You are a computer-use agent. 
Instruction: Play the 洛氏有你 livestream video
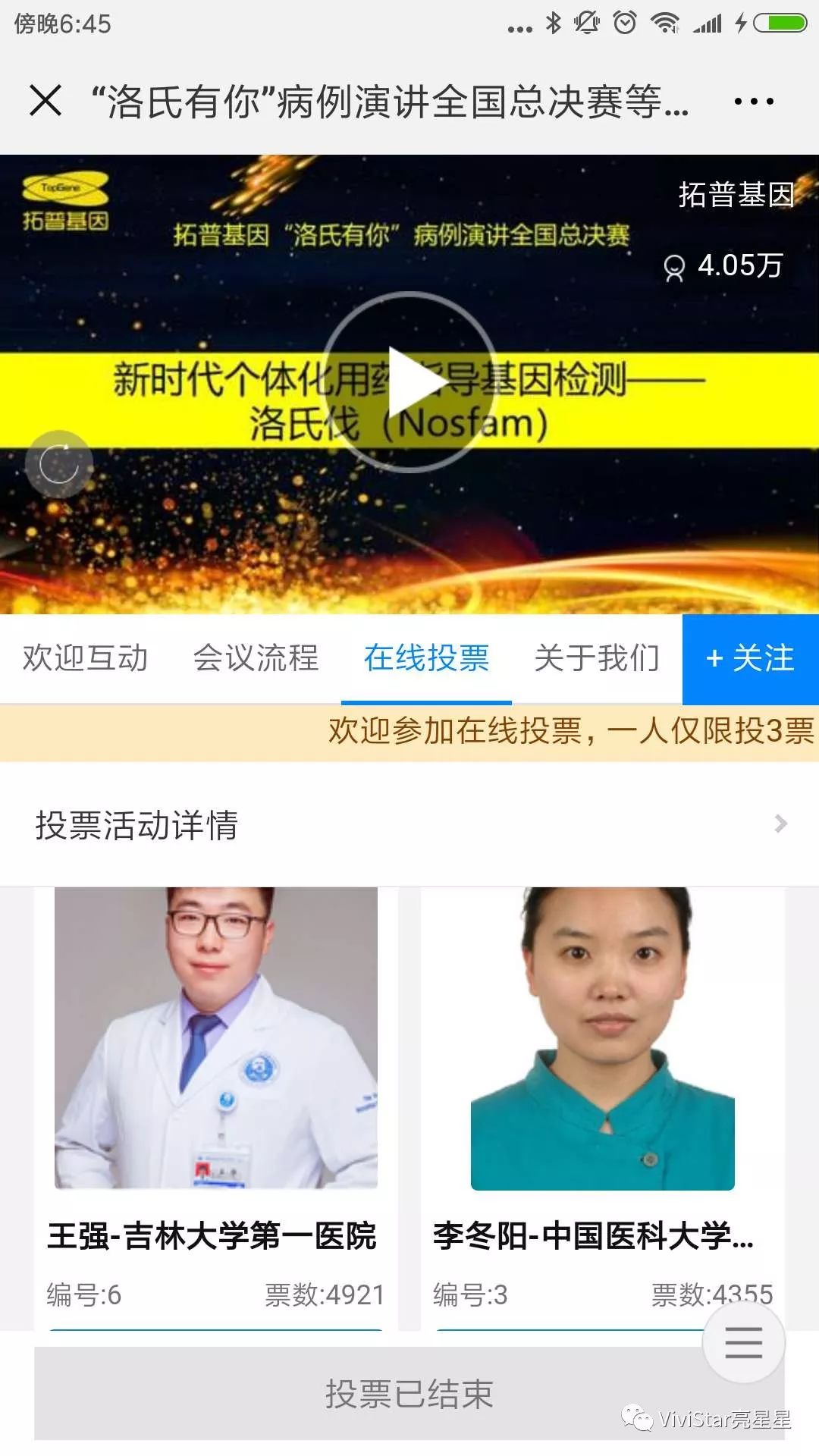409,382
